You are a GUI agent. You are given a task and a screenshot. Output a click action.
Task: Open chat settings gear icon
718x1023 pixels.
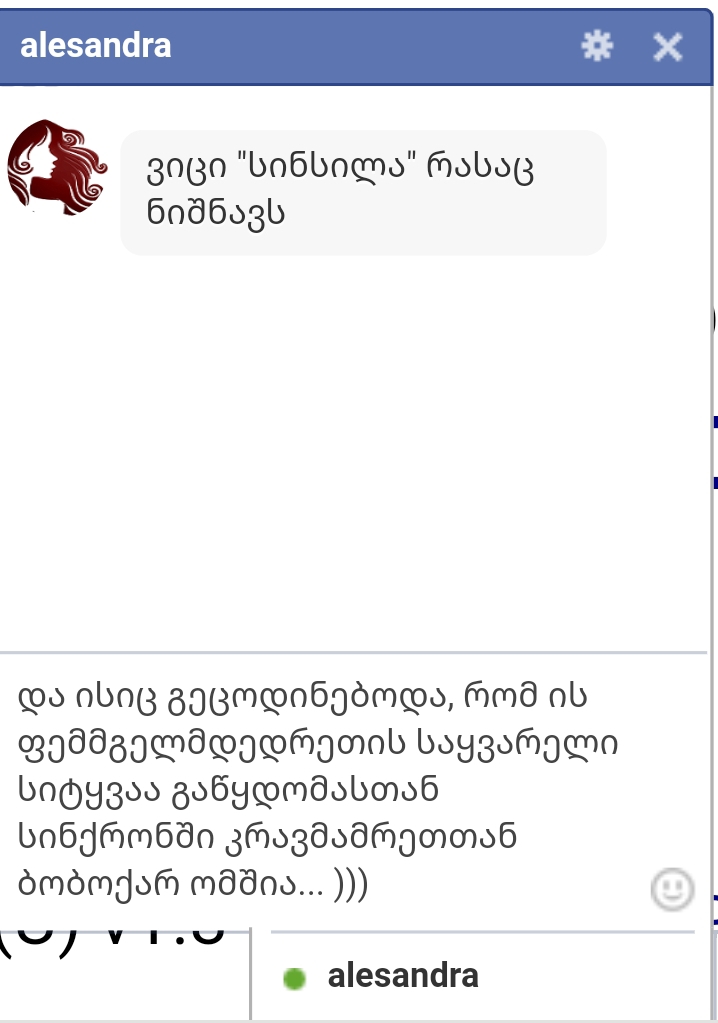[x=597, y=46]
